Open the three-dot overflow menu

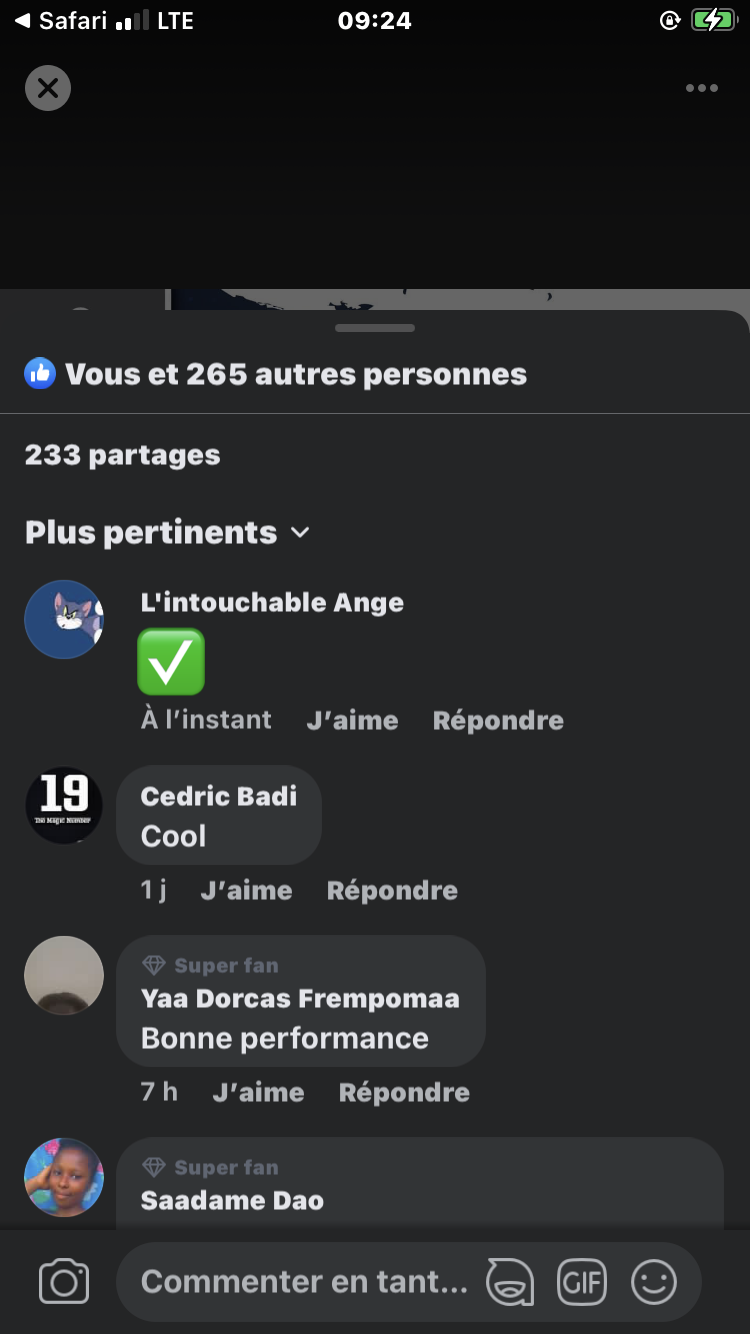pos(701,88)
